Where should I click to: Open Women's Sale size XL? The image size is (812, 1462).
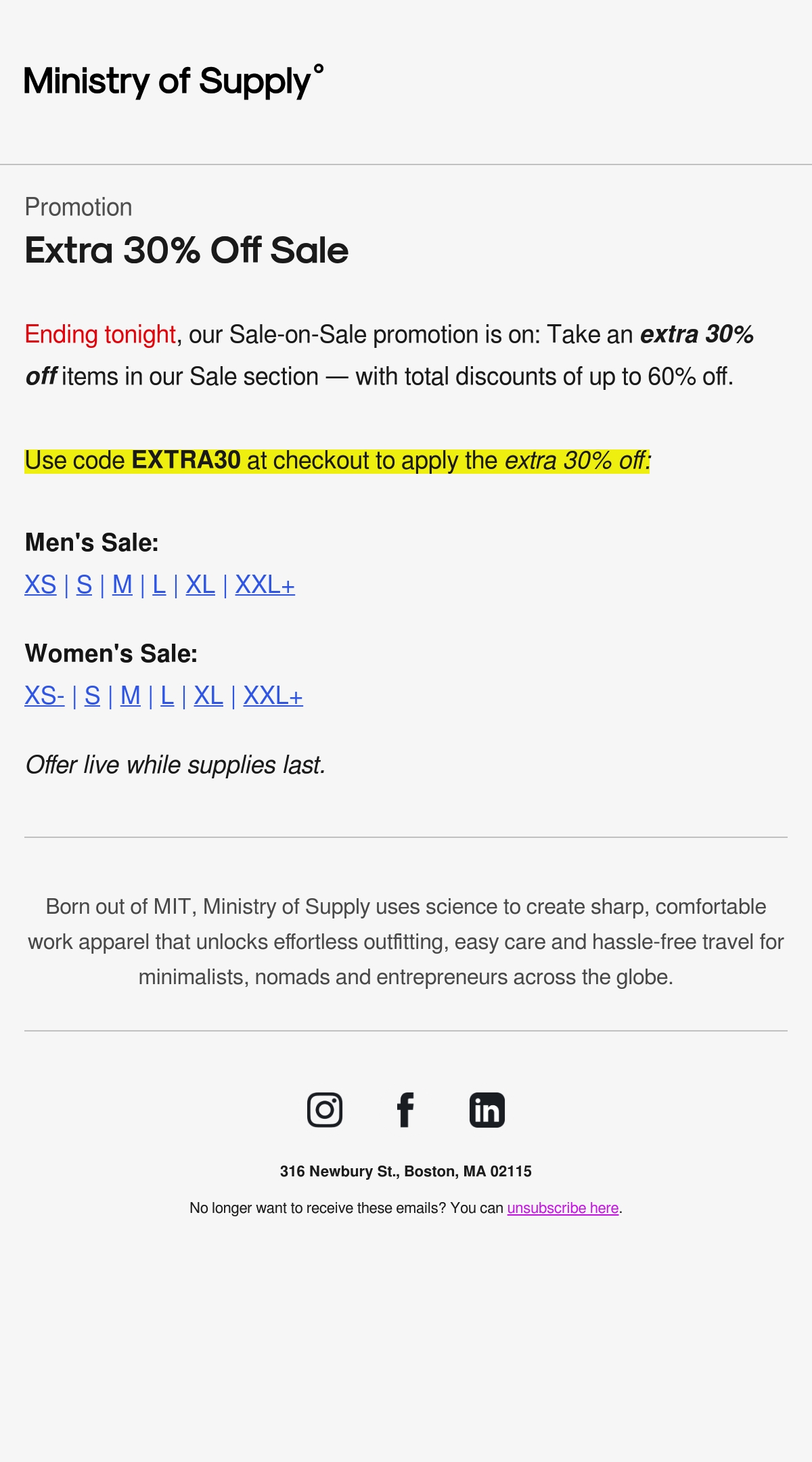[208, 696]
